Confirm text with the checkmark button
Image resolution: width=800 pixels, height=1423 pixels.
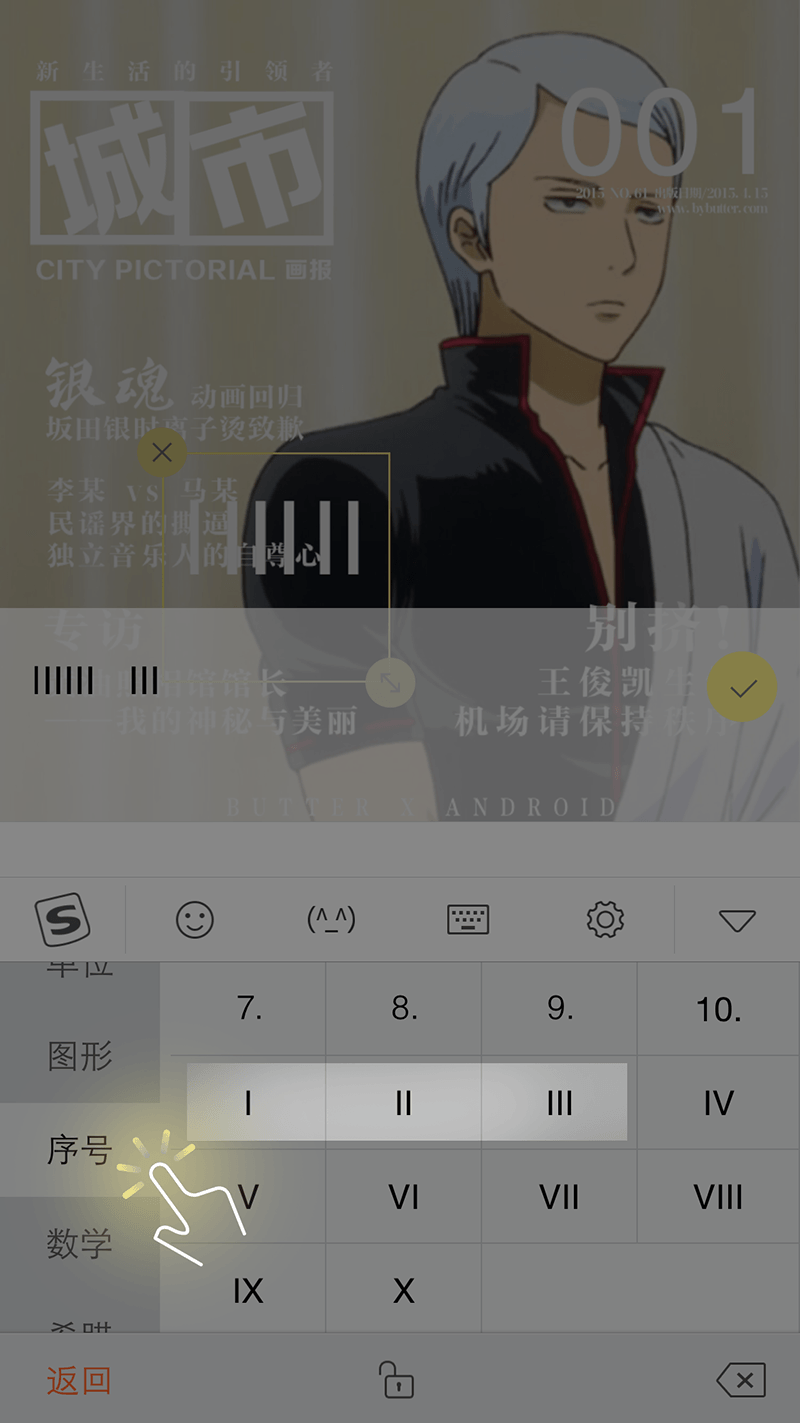click(x=742, y=687)
